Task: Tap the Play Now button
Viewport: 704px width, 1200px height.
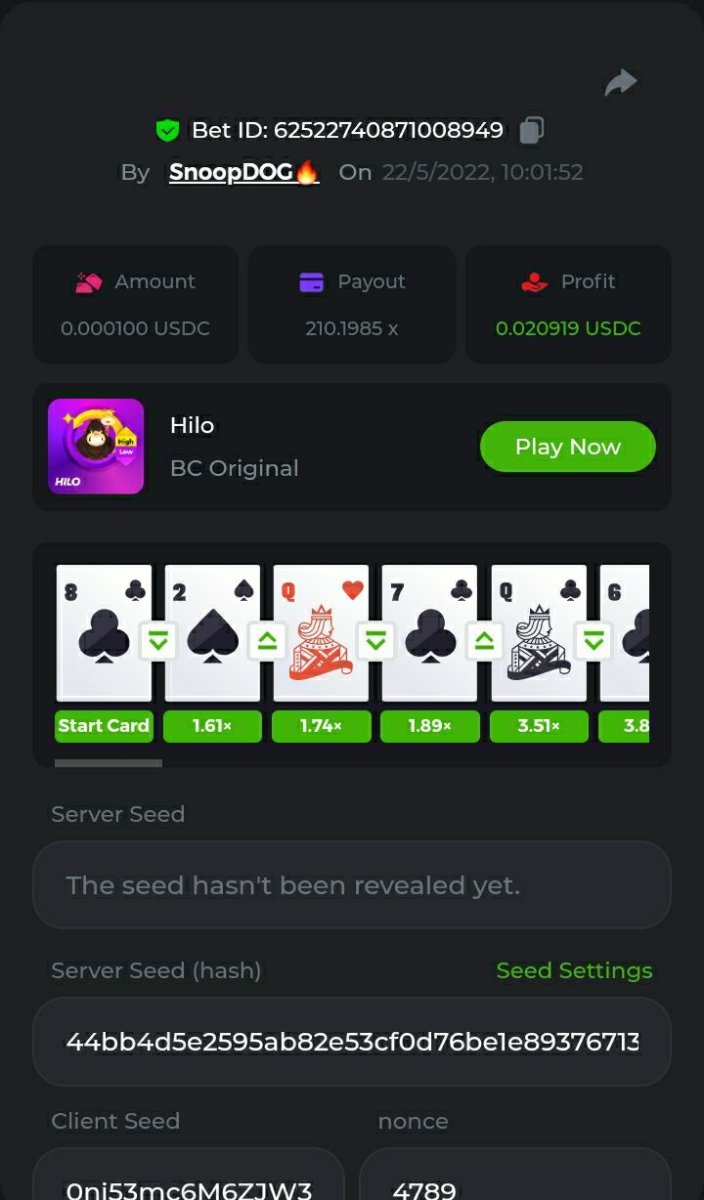Action: point(567,447)
